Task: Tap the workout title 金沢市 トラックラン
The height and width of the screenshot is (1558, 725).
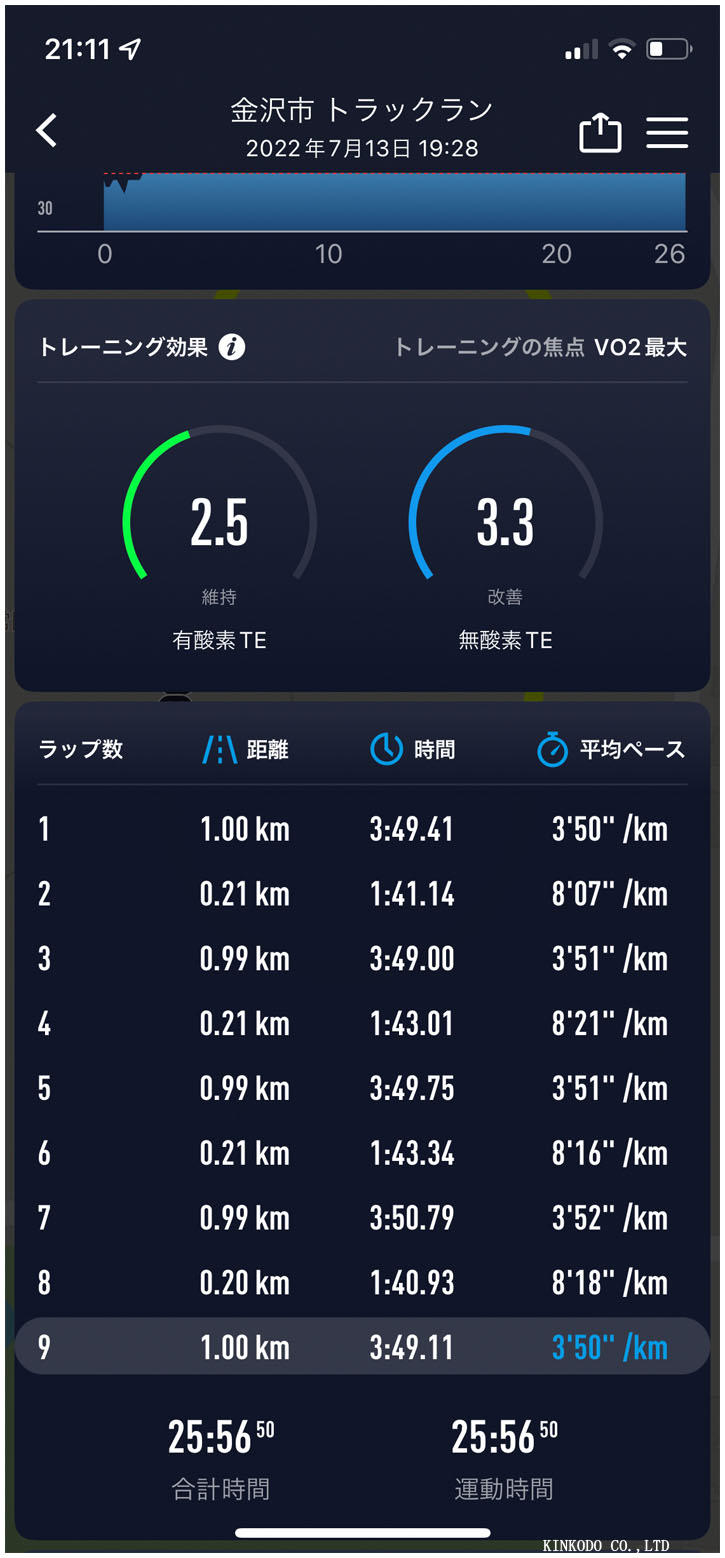Action: coord(362,112)
